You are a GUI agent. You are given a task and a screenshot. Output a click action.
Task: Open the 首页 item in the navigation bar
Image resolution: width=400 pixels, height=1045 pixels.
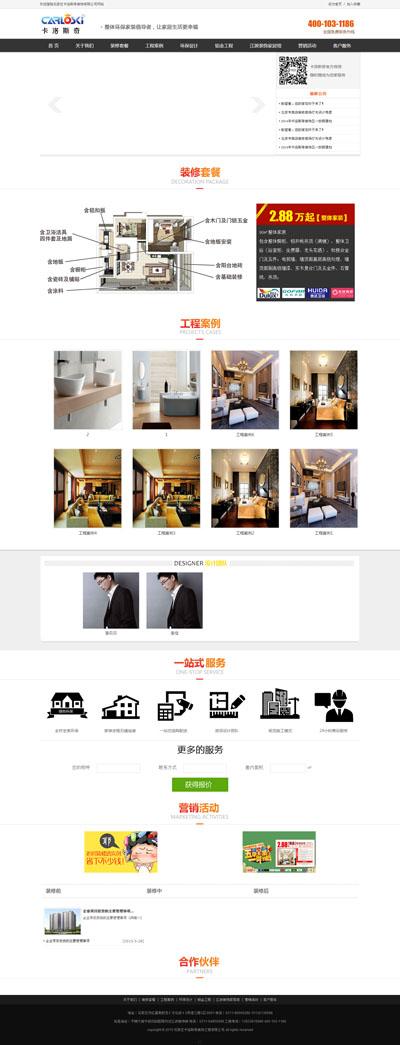coord(53,46)
